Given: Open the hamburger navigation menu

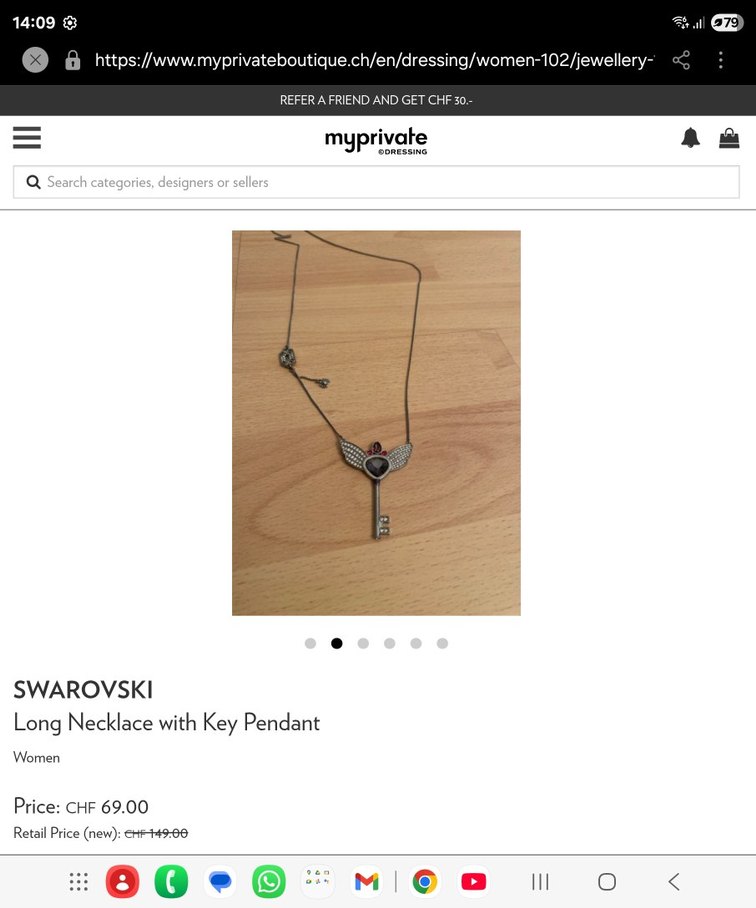Looking at the screenshot, I should 27,138.
